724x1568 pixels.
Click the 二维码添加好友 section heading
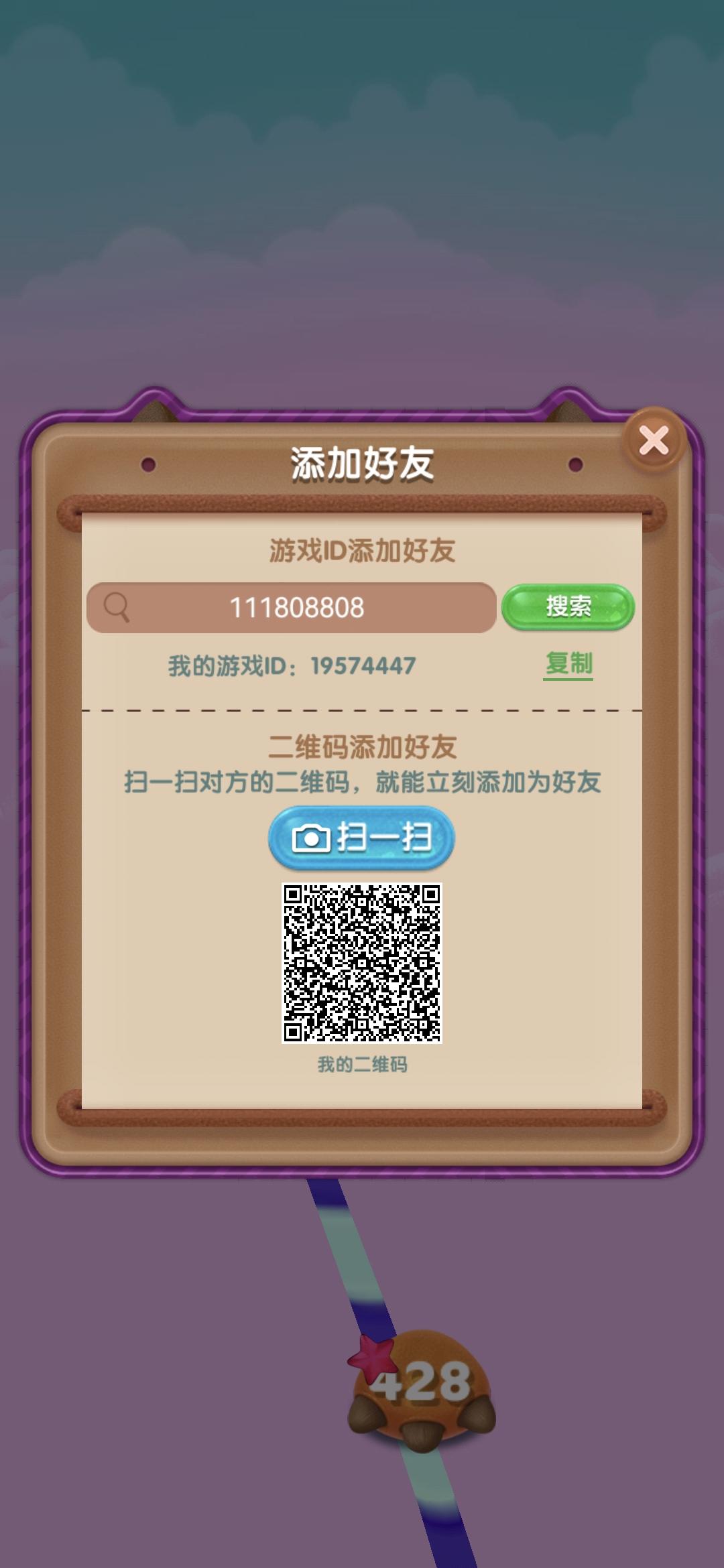(362, 744)
